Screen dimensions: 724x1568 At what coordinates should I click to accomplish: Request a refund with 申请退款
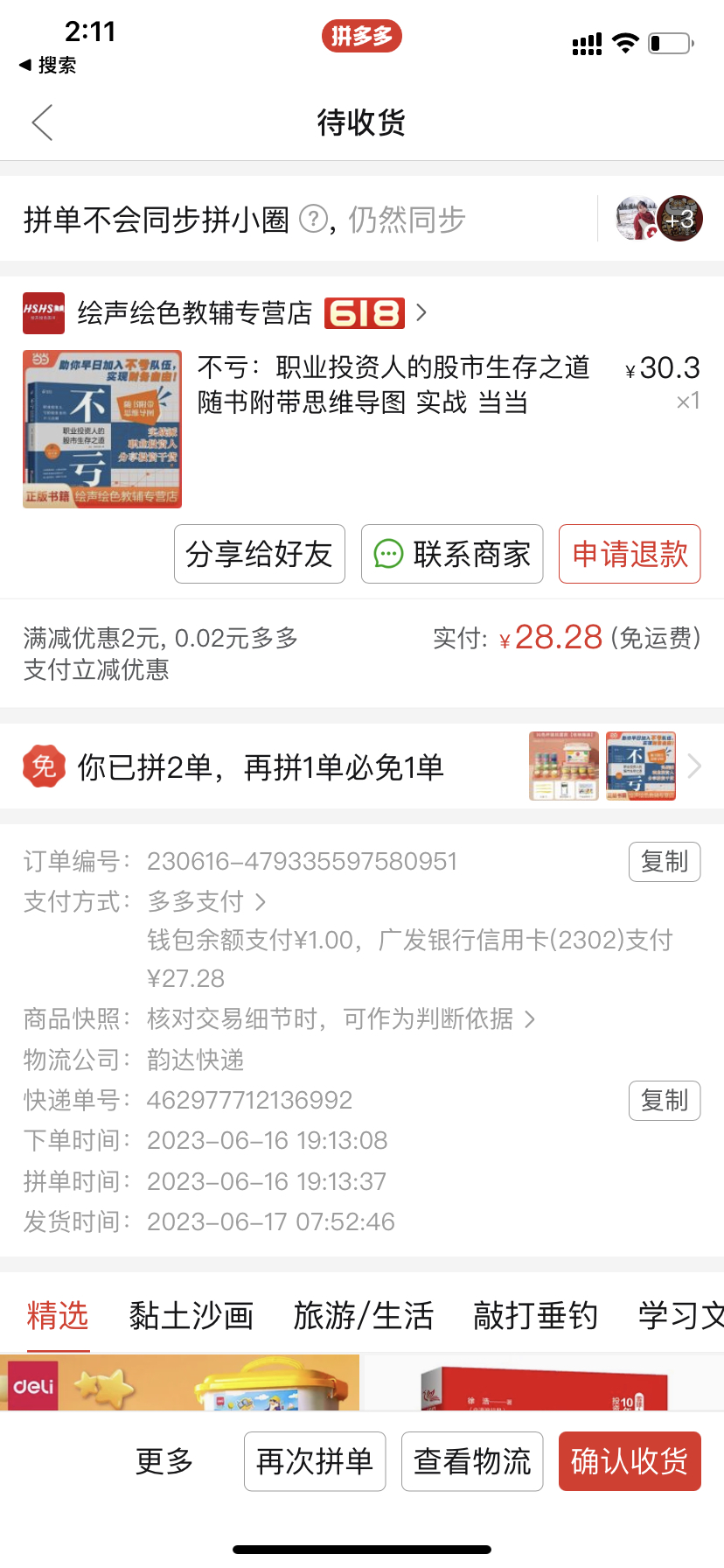click(630, 554)
